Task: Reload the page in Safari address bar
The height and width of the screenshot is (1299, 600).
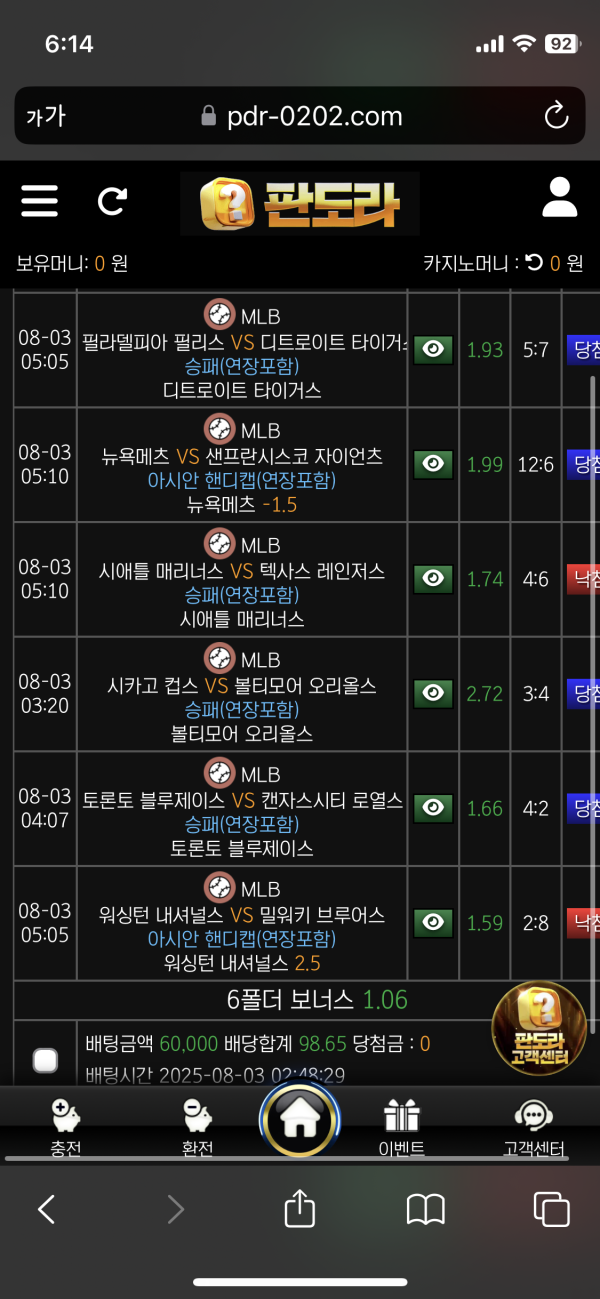Action: coord(556,116)
